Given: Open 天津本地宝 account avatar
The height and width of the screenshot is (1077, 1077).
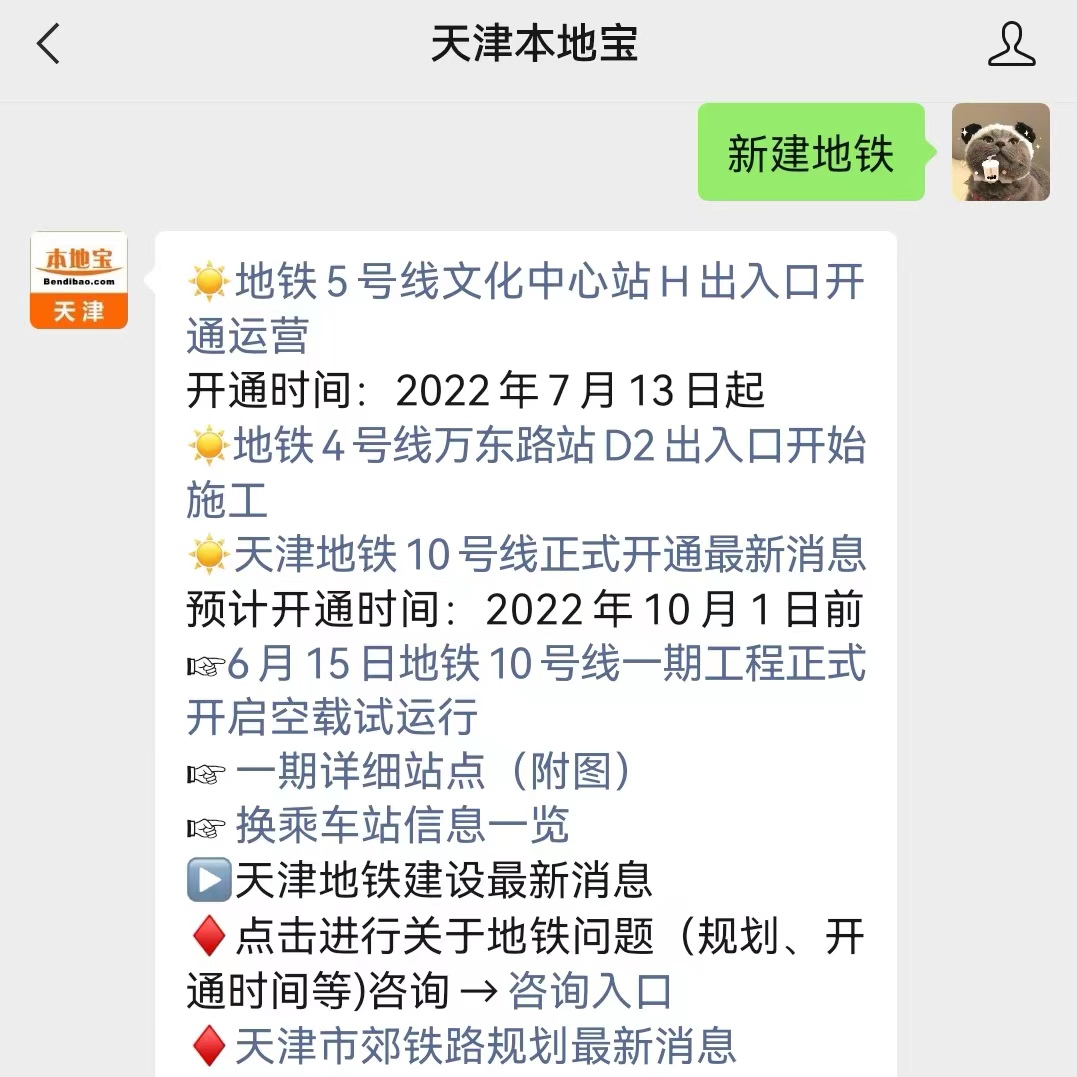Looking at the screenshot, I should point(79,280).
